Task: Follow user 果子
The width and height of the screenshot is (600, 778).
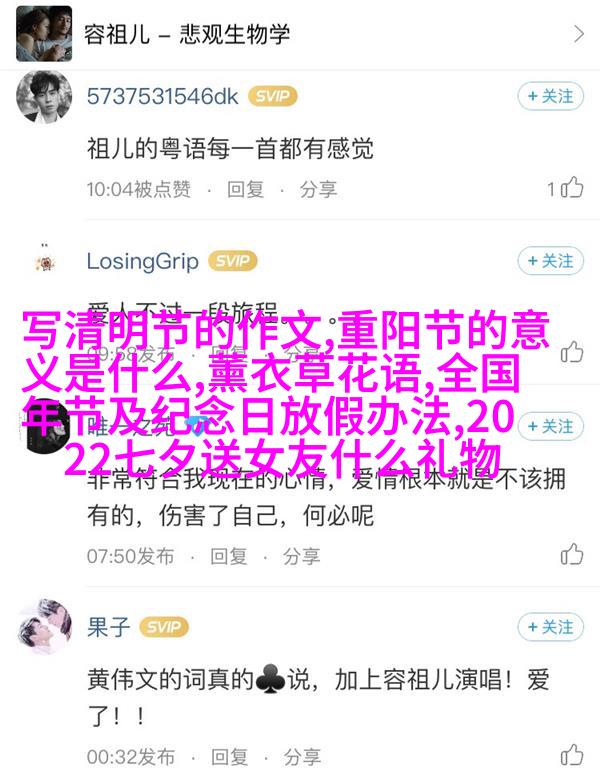Action: point(550,627)
